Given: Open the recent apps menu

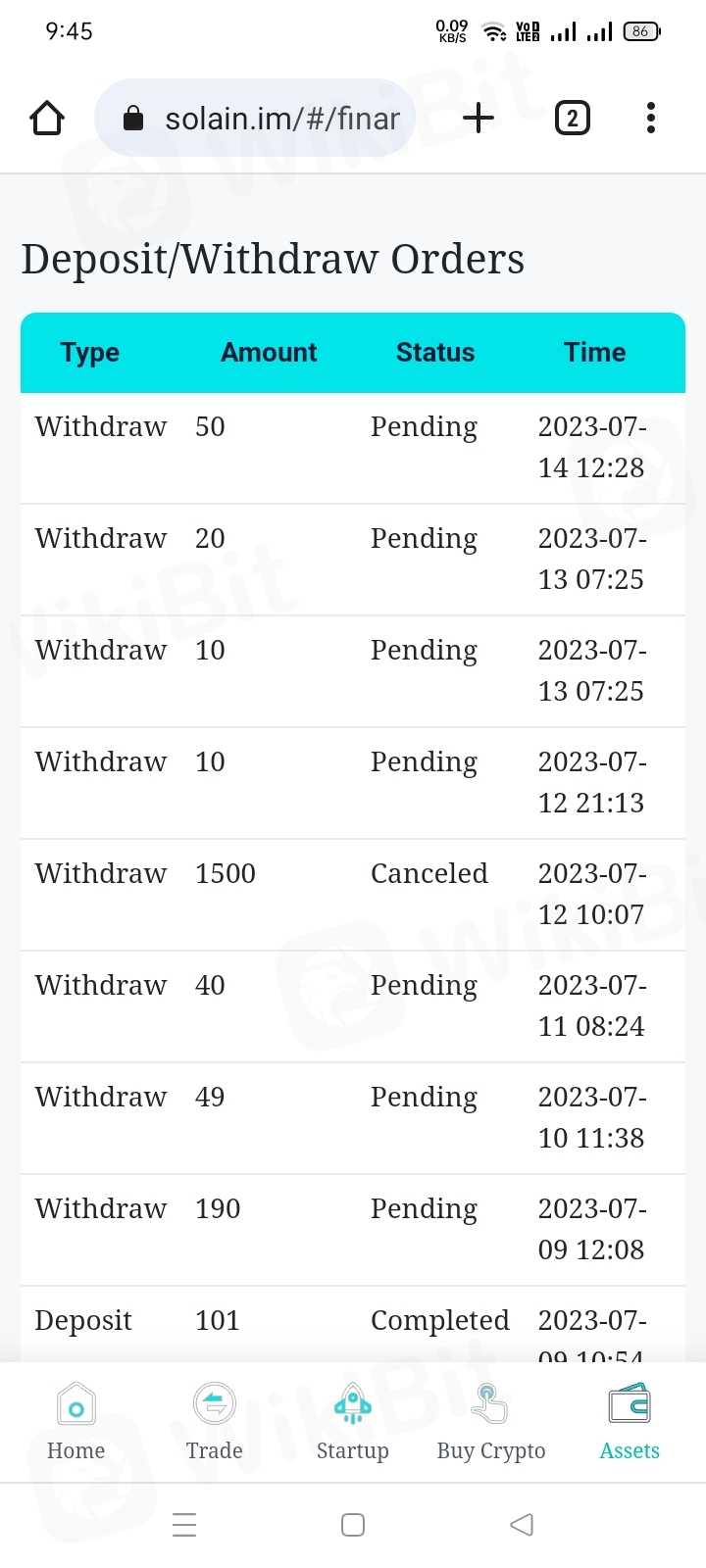Looking at the screenshot, I should point(184,1525).
